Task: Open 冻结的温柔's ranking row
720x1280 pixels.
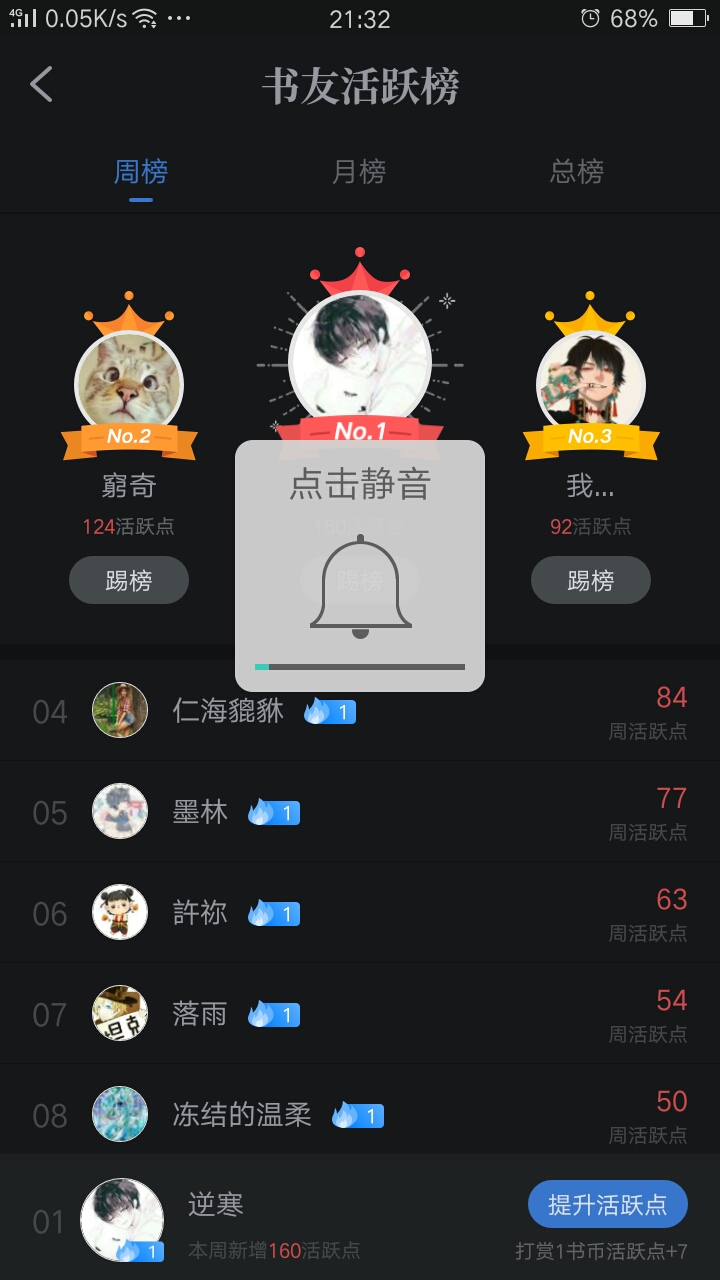Action: (360, 1115)
